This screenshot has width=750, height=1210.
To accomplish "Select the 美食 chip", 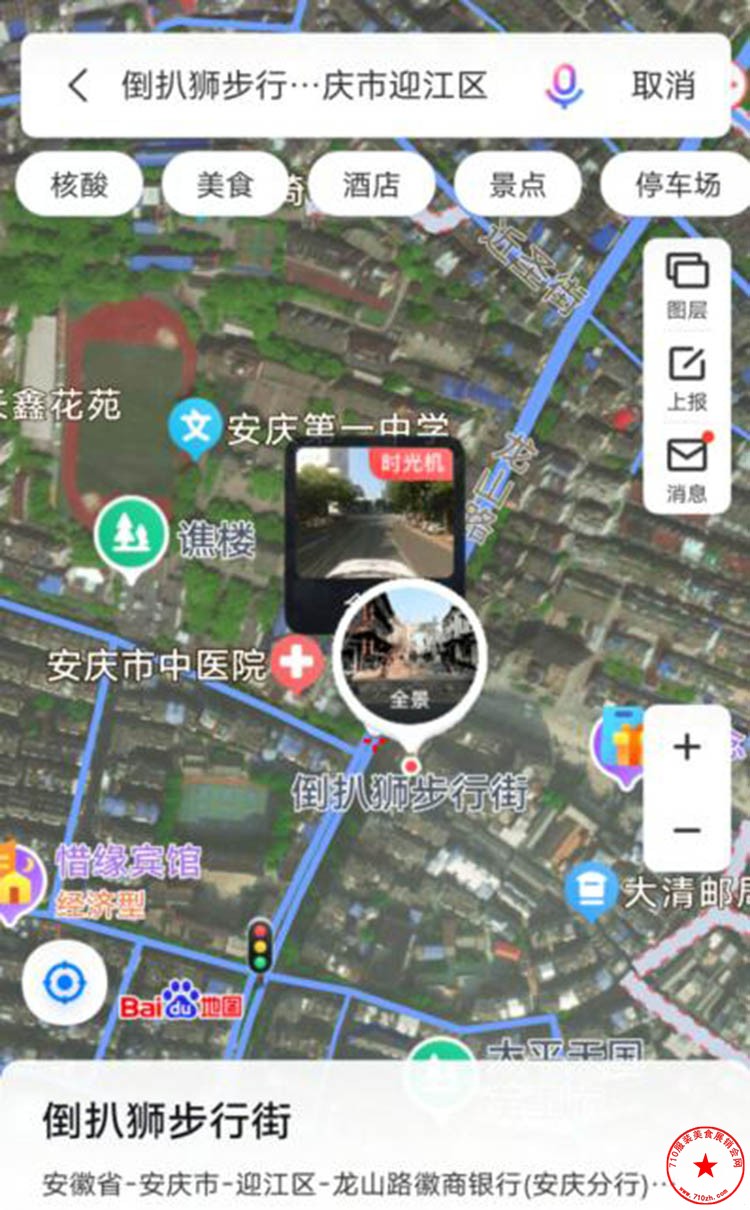I will coord(225,184).
